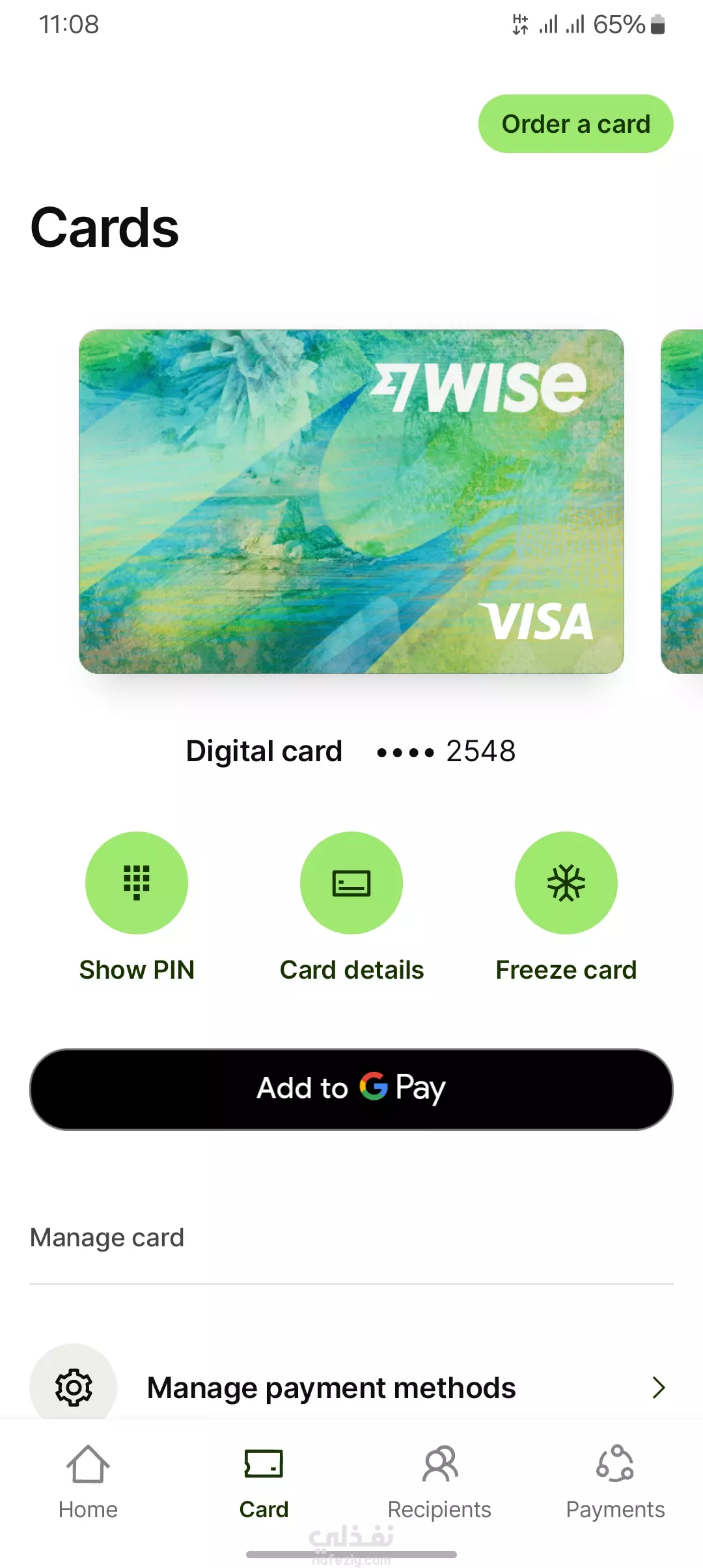
Task: Add card to Google Pay
Action: [351, 1089]
